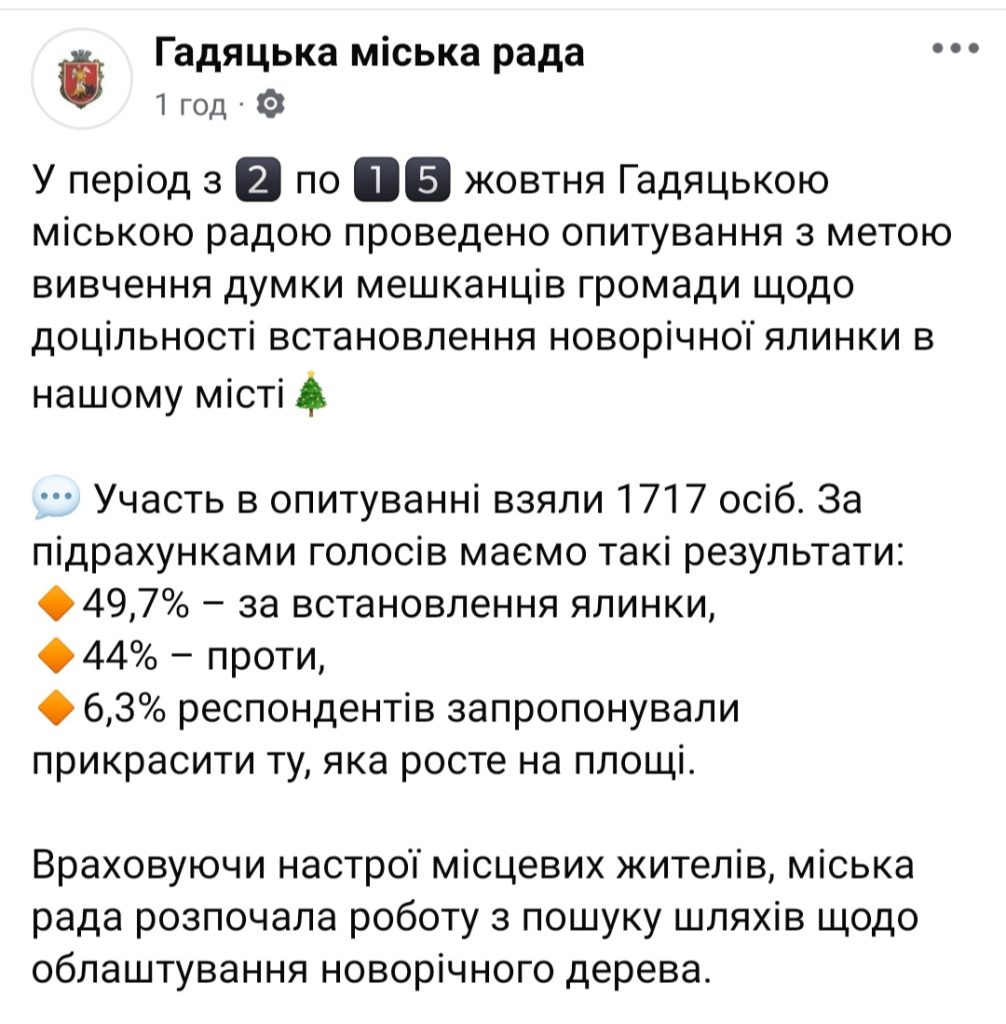Tap the post's 1 год timestamp
Screen dimensions: 1006x1024
tap(191, 105)
